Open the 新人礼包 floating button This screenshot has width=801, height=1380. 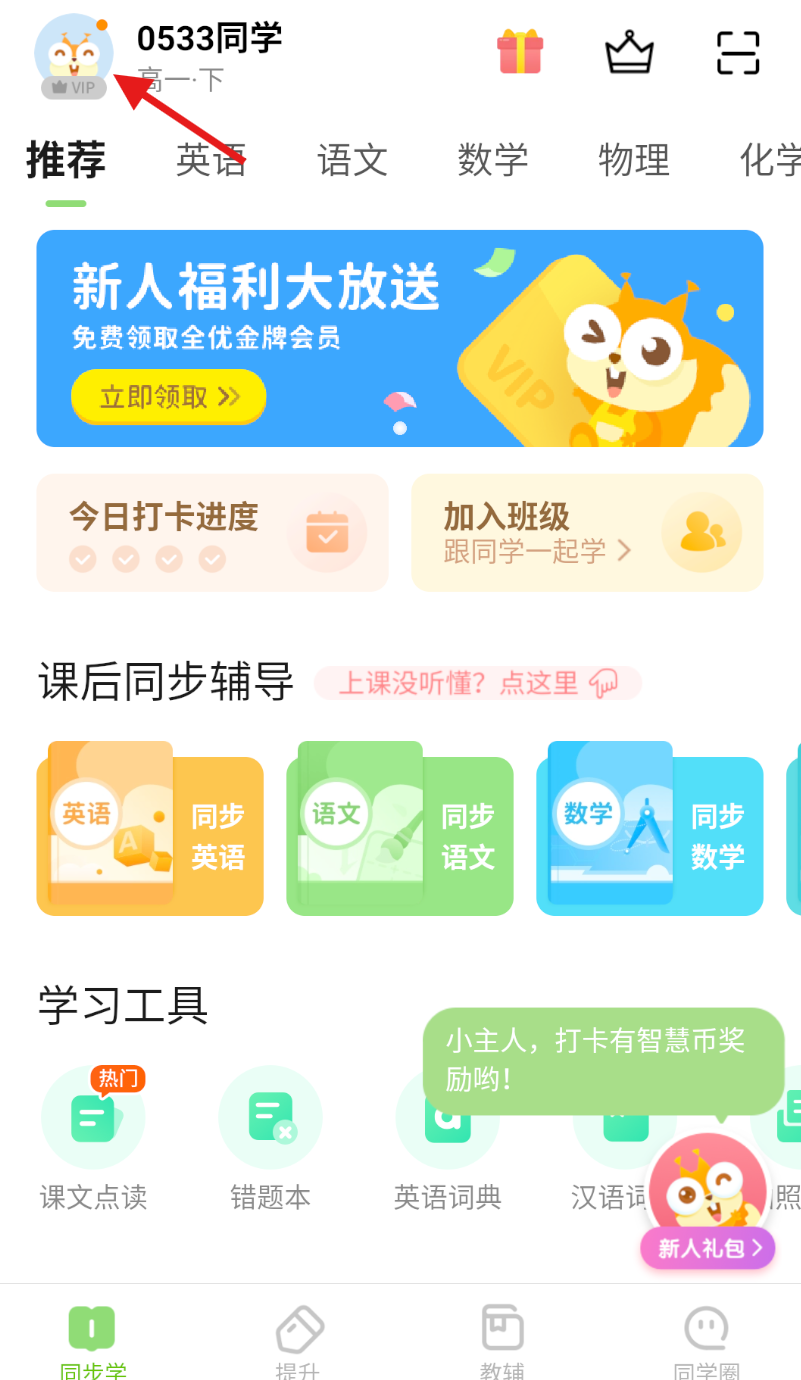708,1247
